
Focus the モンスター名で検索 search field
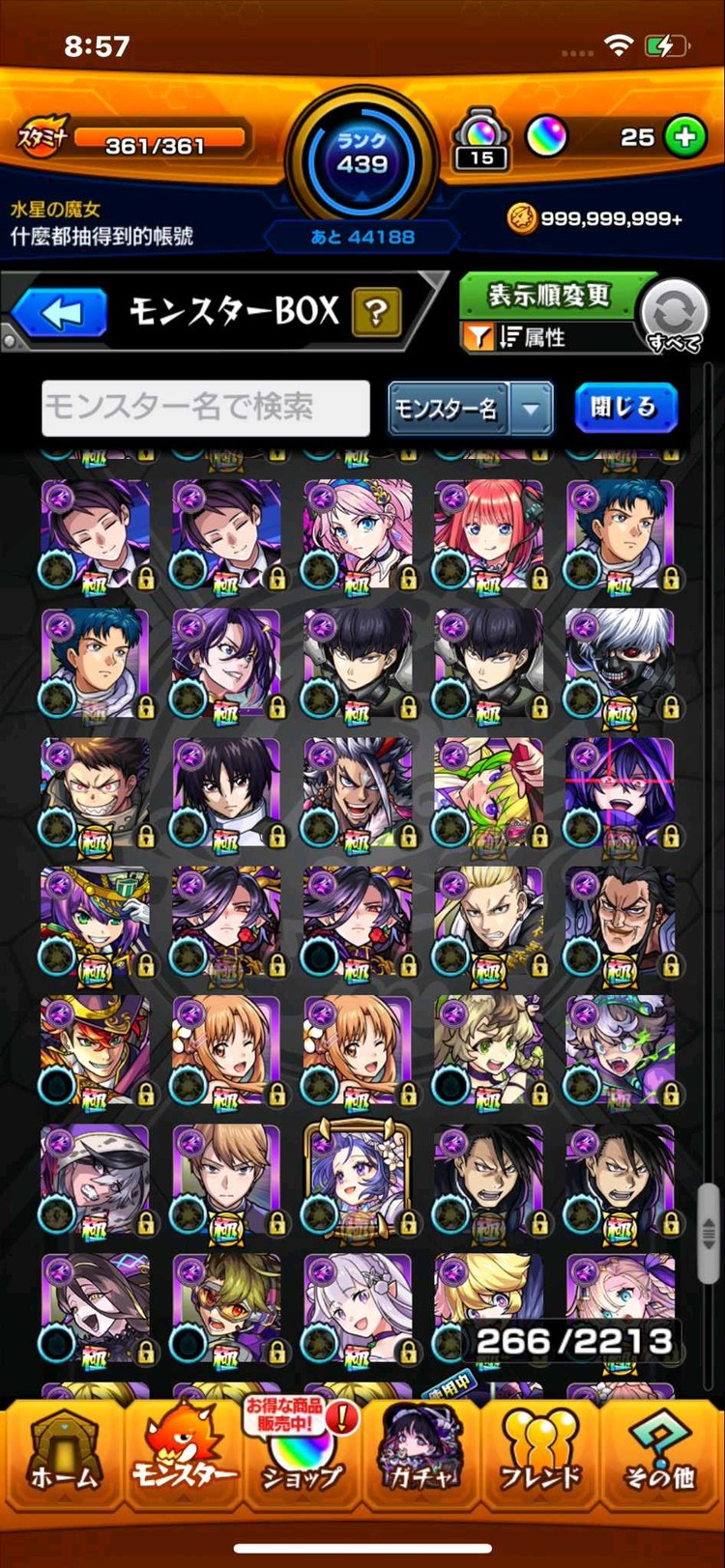coord(206,408)
